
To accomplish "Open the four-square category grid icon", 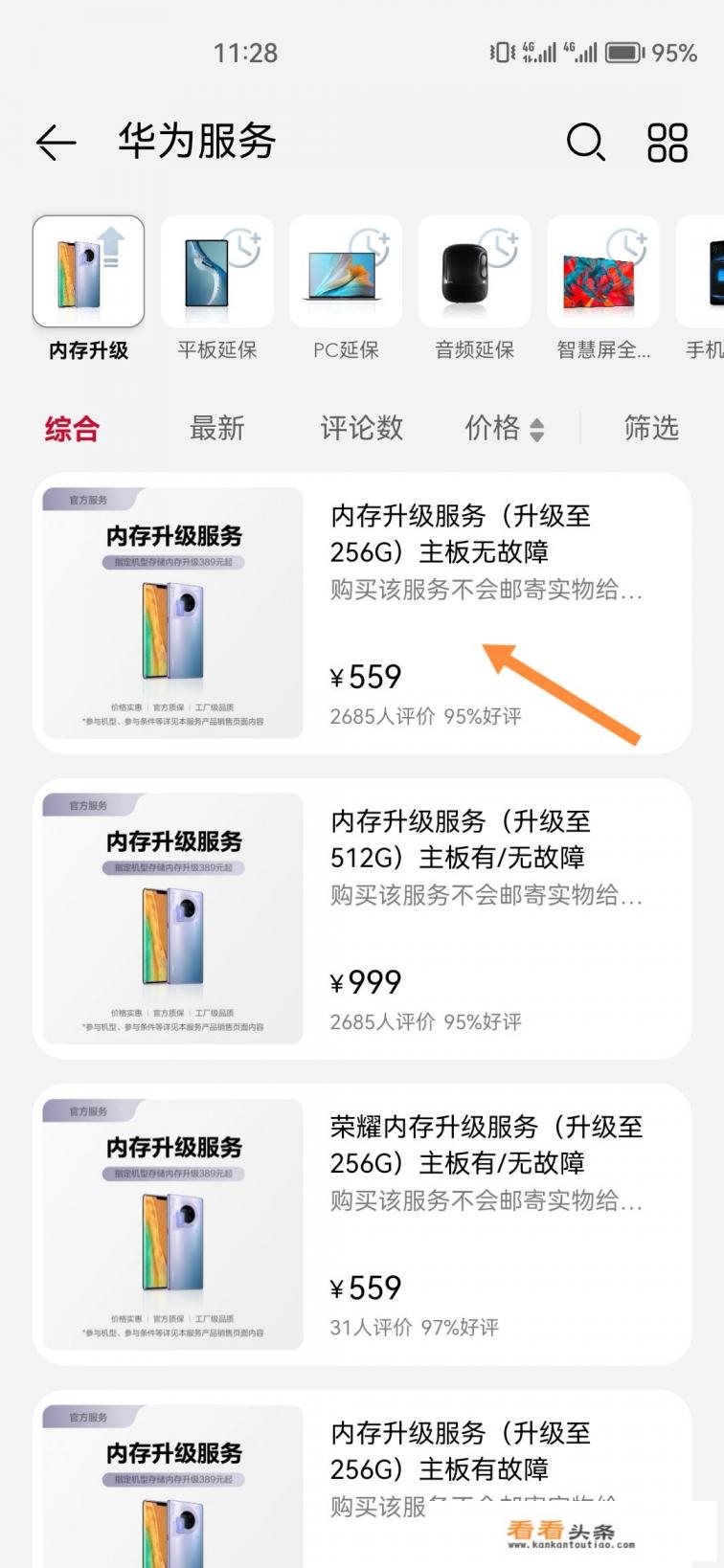I will pyautogui.click(x=667, y=143).
